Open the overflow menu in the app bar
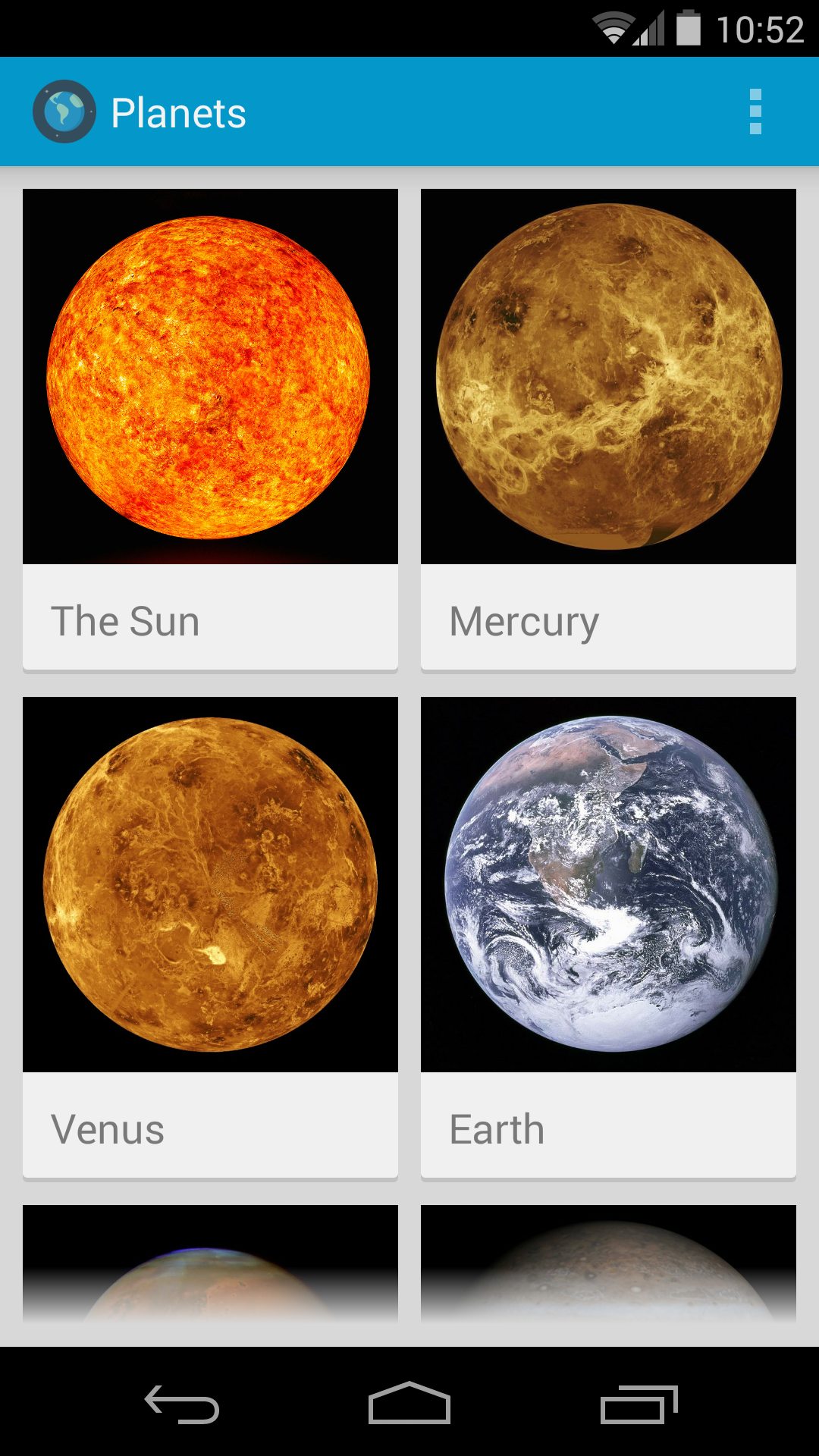 (x=755, y=112)
